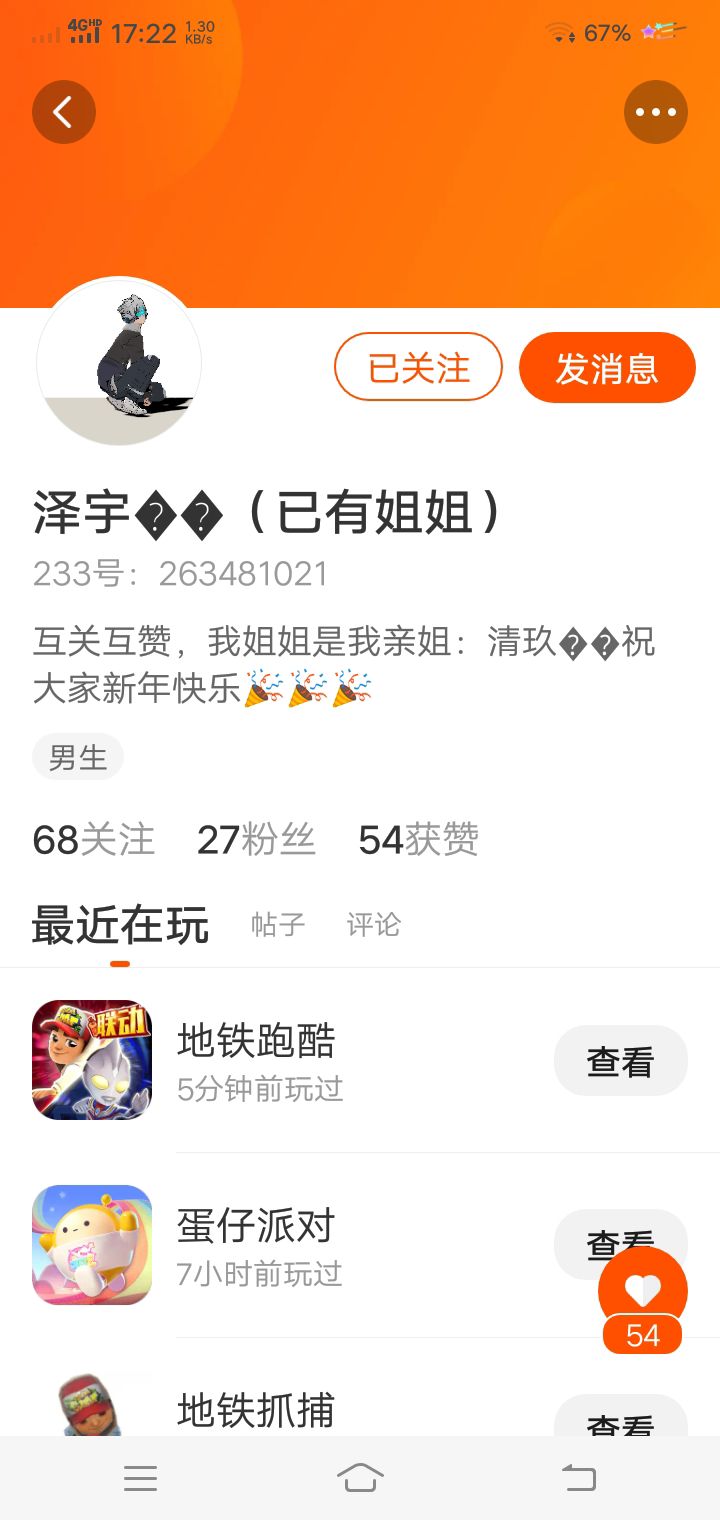Open the 蛋仔派对 game row
The height and width of the screenshot is (1520, 720).
pyautogui.click(x=360, y=1245)
